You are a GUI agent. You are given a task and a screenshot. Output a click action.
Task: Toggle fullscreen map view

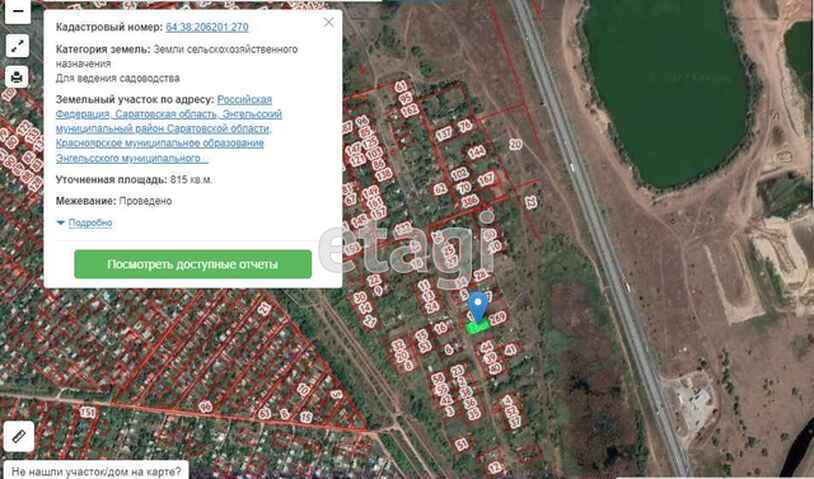click(19, 45)
